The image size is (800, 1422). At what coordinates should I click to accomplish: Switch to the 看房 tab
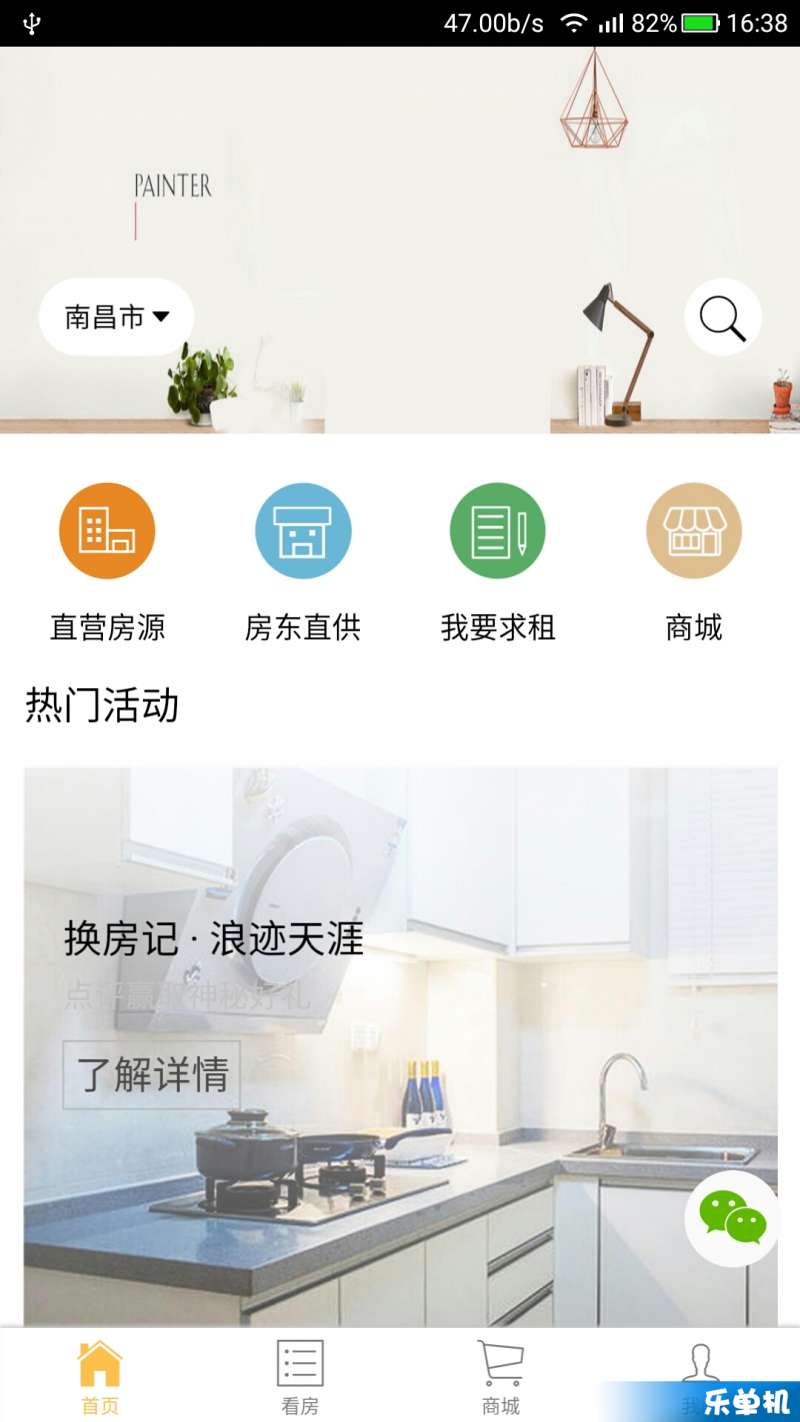point(300,1377)
